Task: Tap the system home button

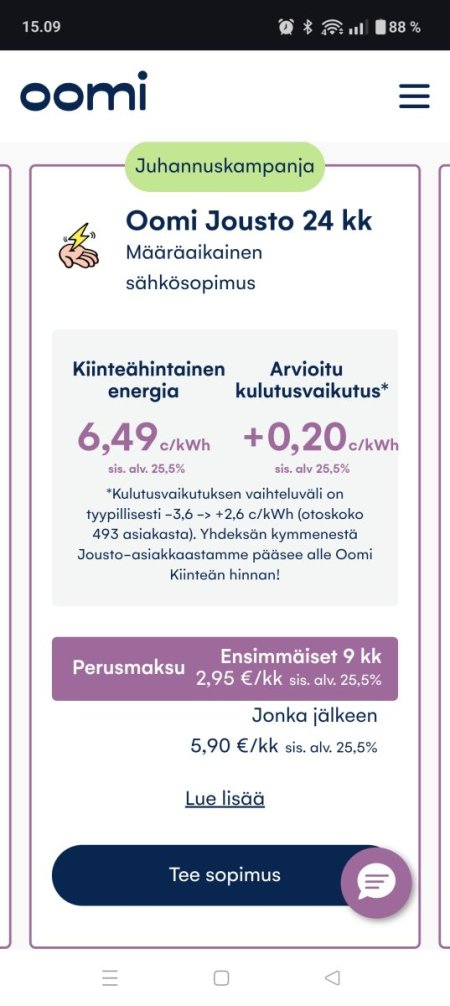Action: [221, 978]
